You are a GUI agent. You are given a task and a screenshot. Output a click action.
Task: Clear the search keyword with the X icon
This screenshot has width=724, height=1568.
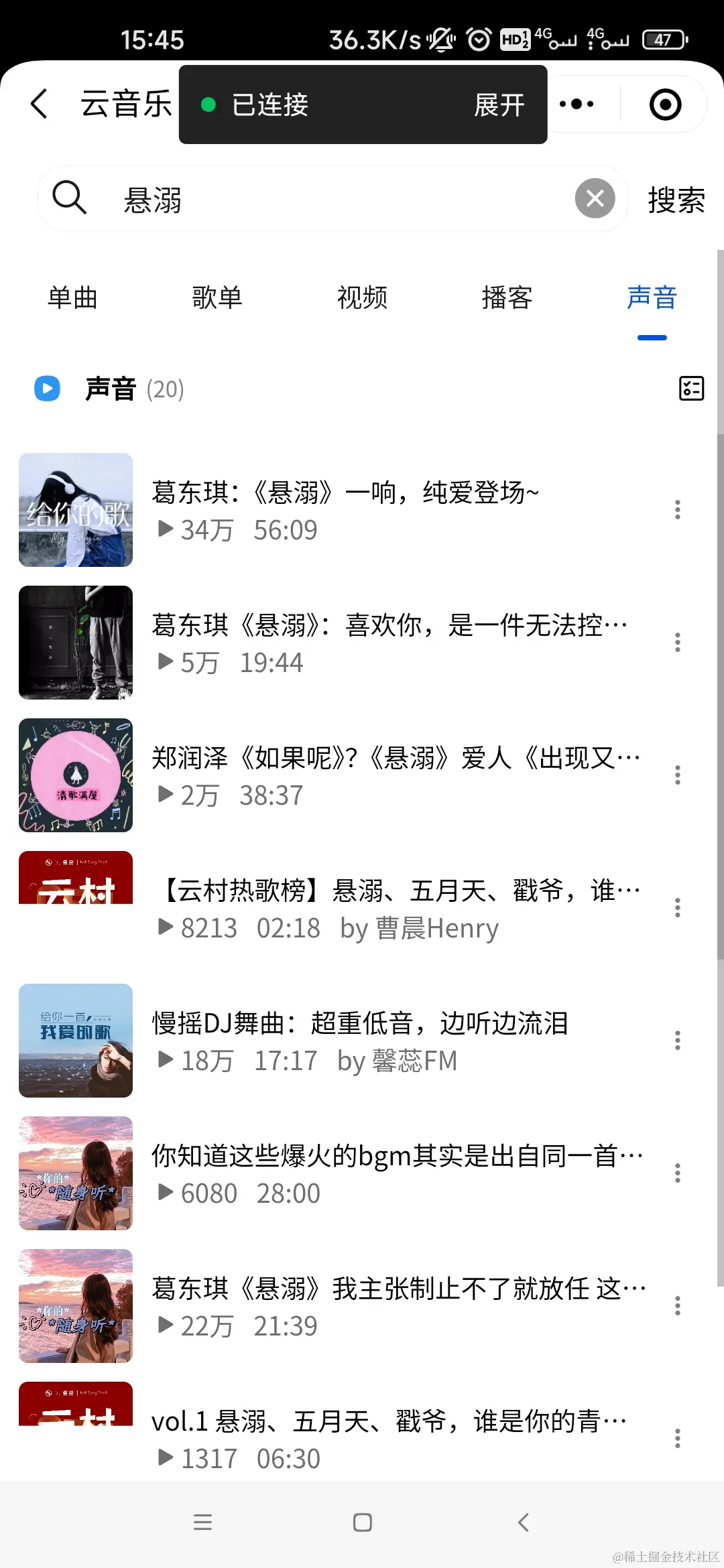click(x=594, y=198)
